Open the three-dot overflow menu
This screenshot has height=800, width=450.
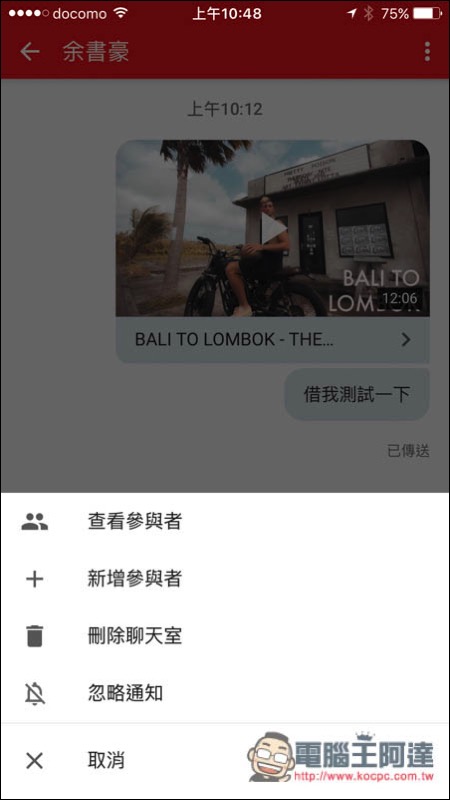[427, 52]
